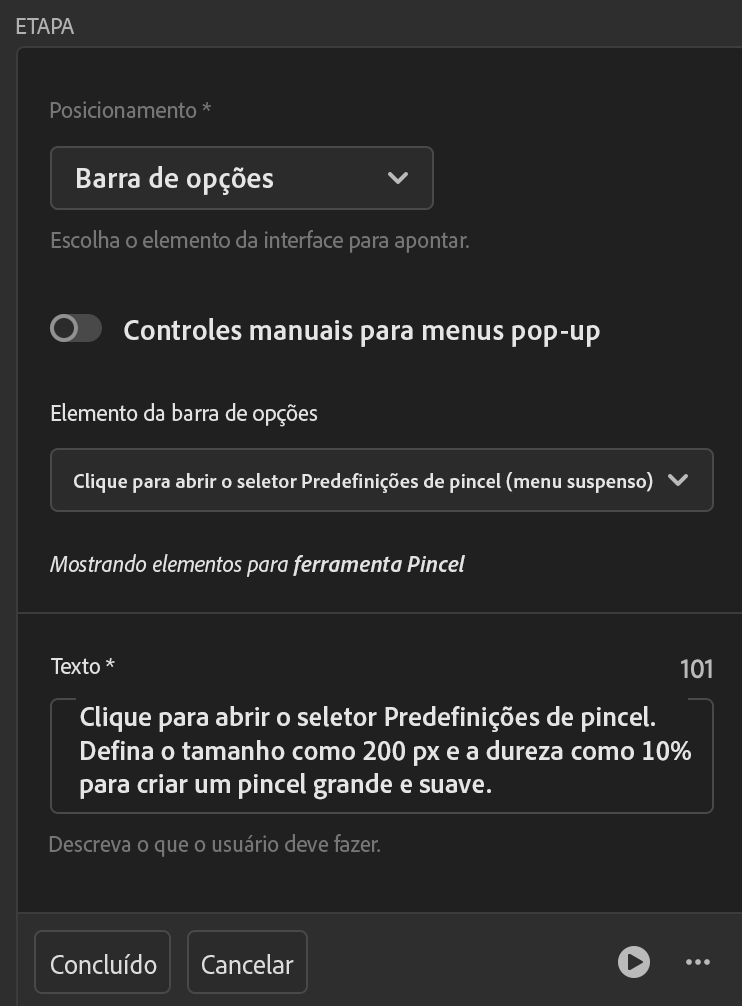Open the Posicionamento dropdown showing Barra de opções
Screen dimensions: 742x1006
pos(241,179)
